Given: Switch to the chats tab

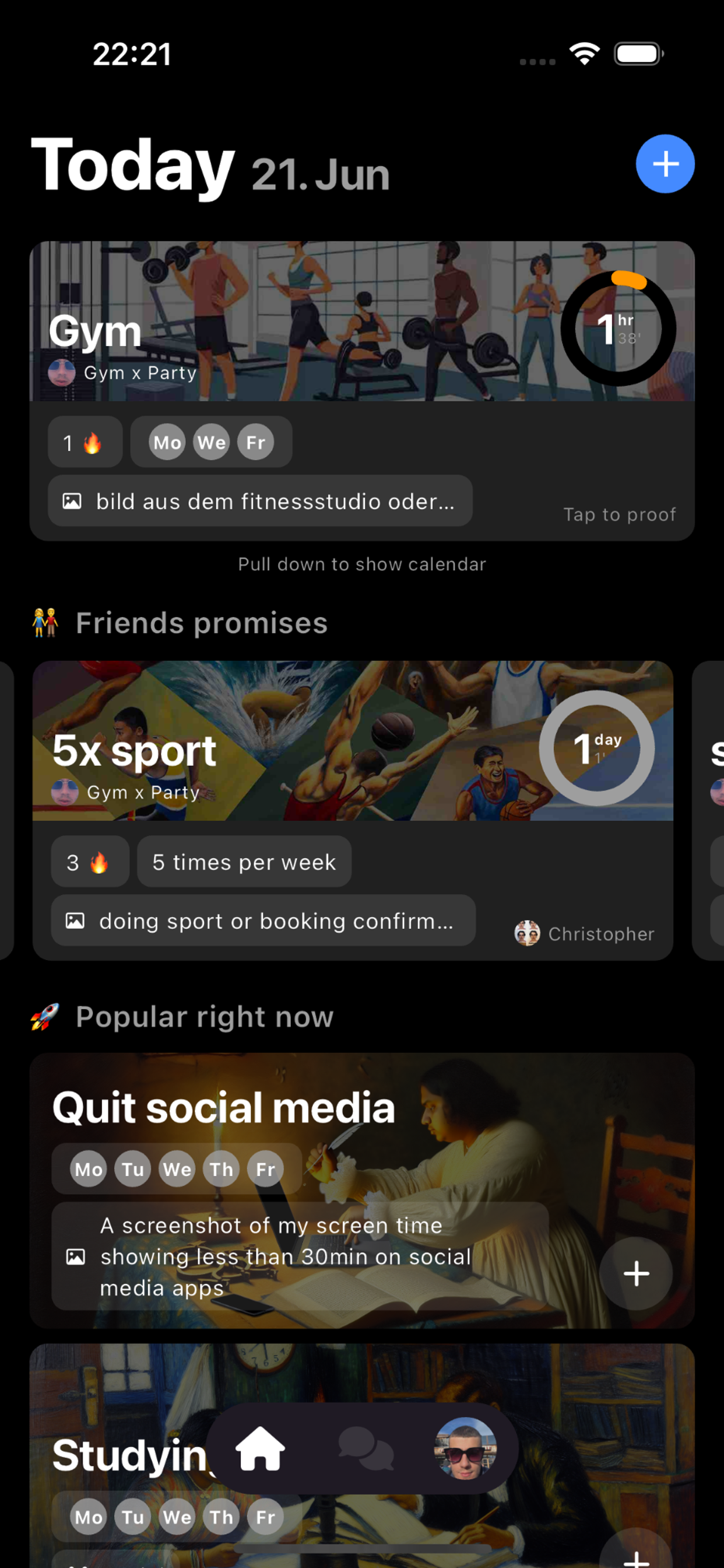Looking at the screenshot, I should click(x=365, y=1450).
